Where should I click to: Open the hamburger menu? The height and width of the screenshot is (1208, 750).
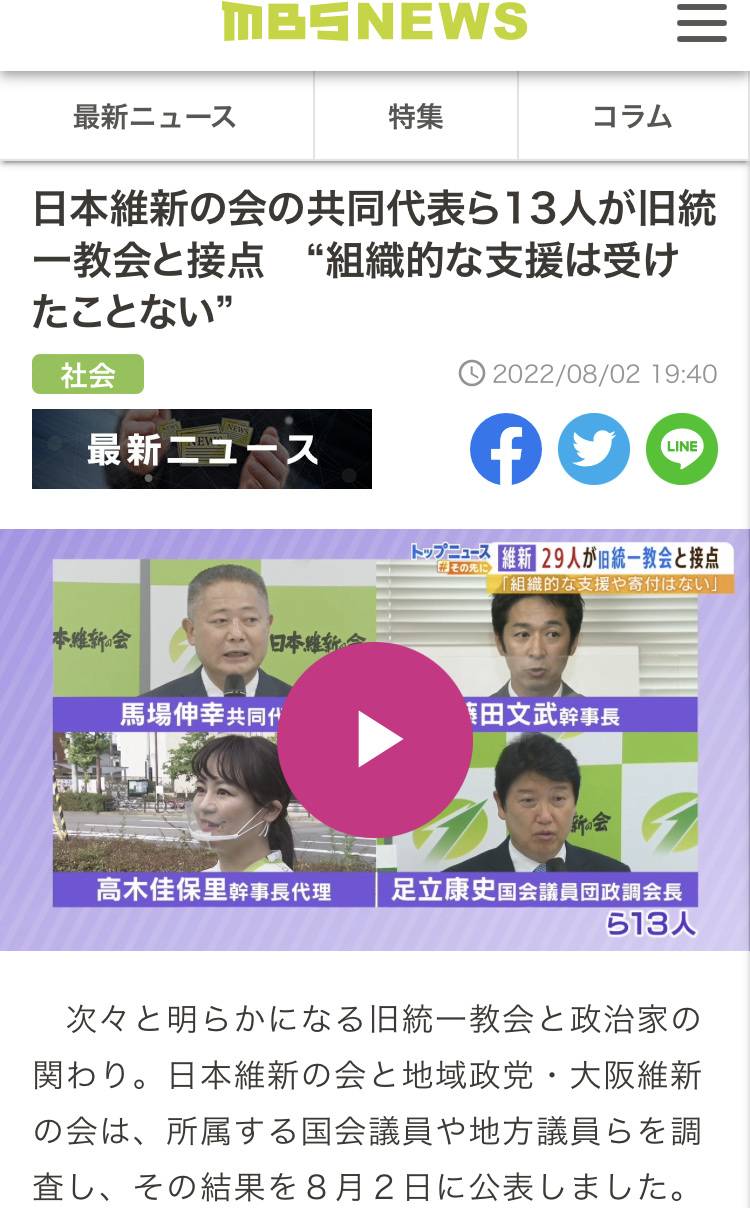[x=701, y=23]
